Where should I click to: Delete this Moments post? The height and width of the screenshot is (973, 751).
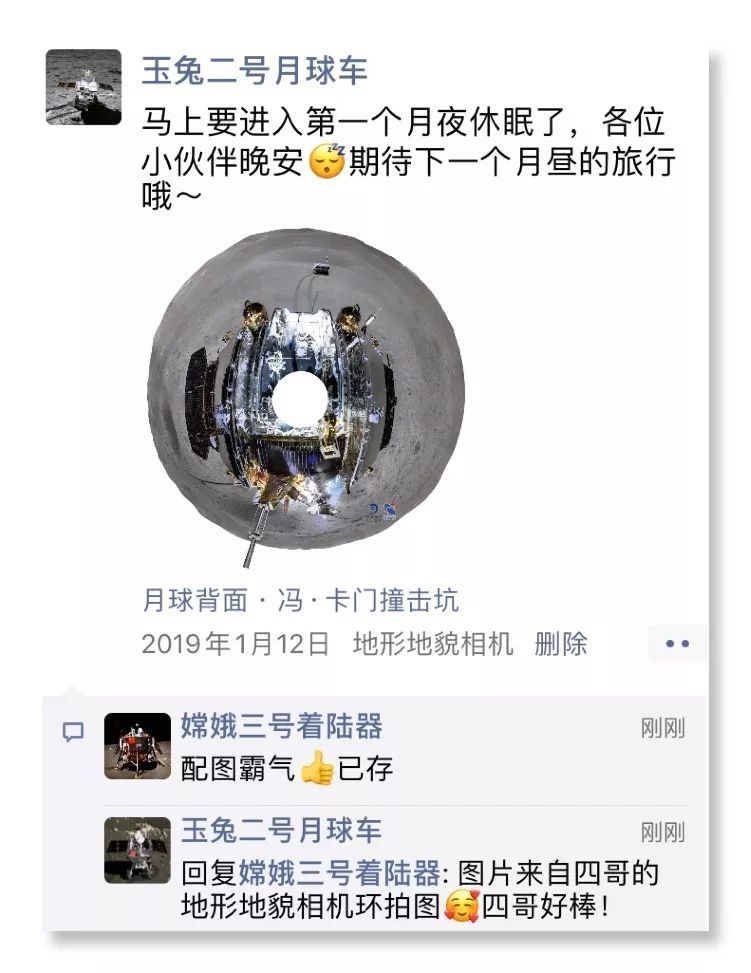coord(561,644)
